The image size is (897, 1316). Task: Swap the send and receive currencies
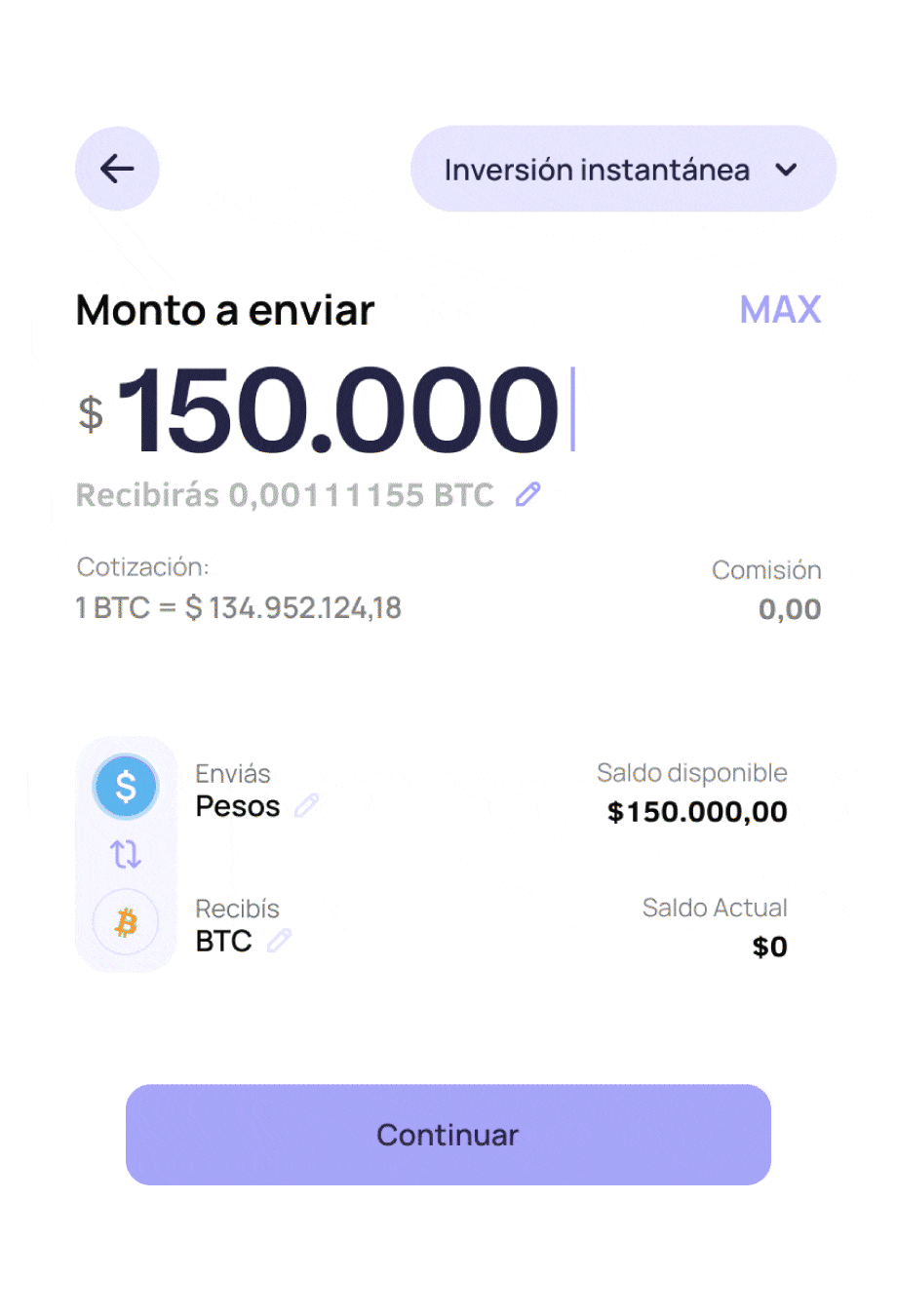(x=126, y=854)
